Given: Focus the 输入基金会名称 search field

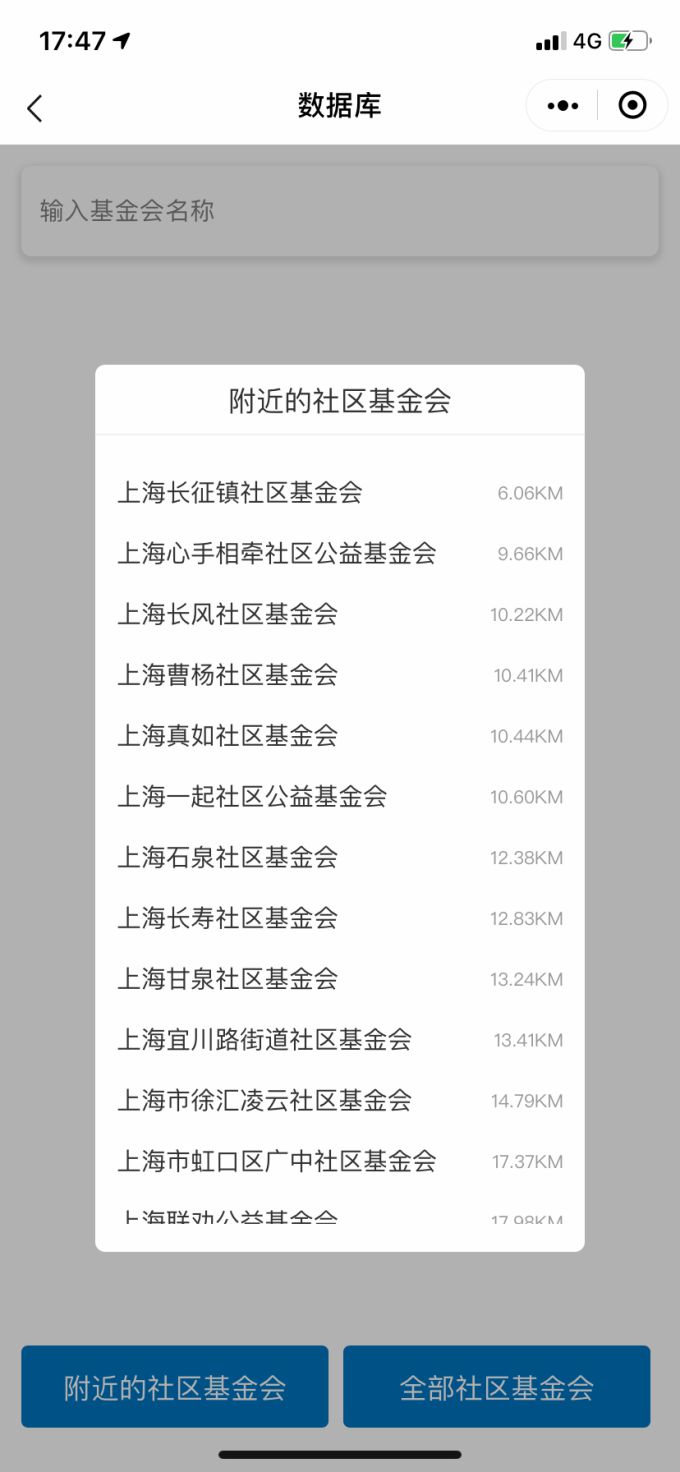Looking at the screenshot, I should click(340, 211).
